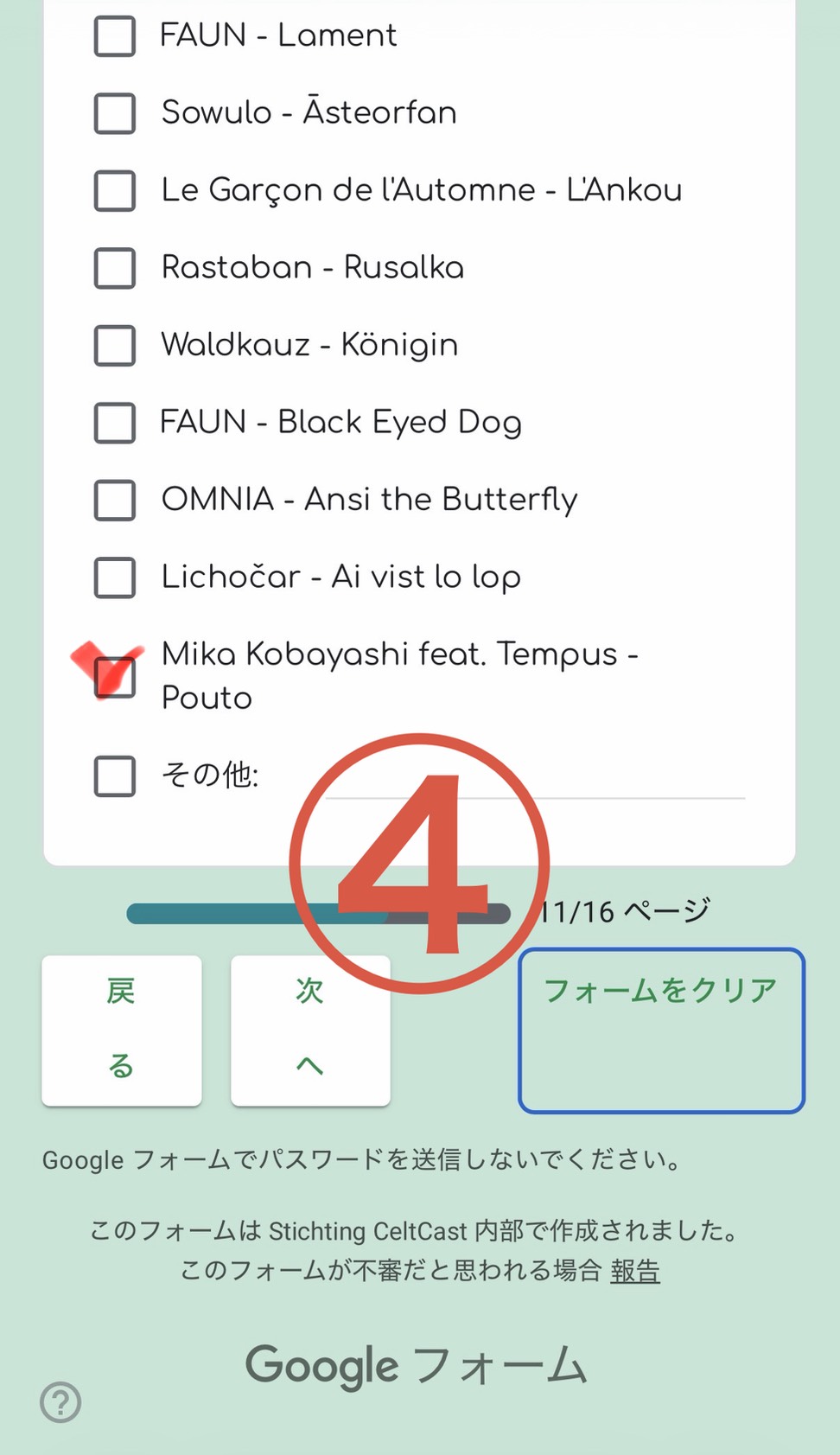
Task: Check Rastaban - Rusalka
Action: [115, 268]
